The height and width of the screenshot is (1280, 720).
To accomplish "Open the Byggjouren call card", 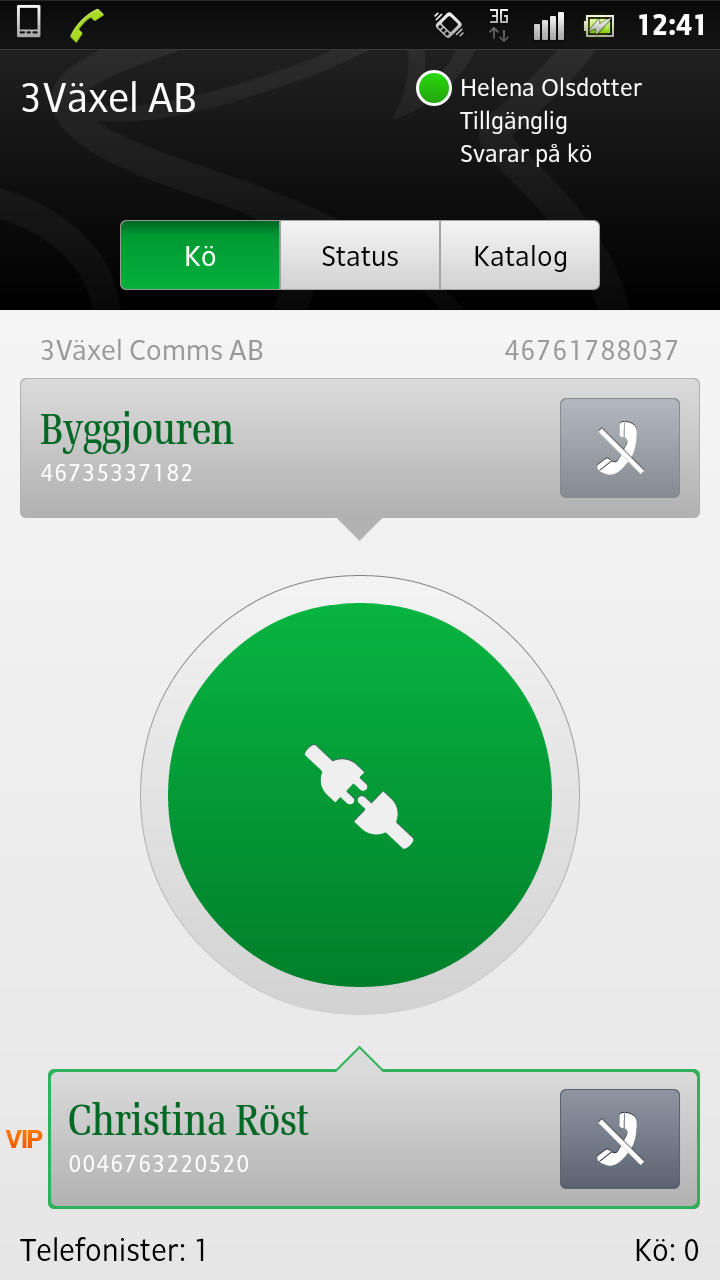I will tap(280, 448).
